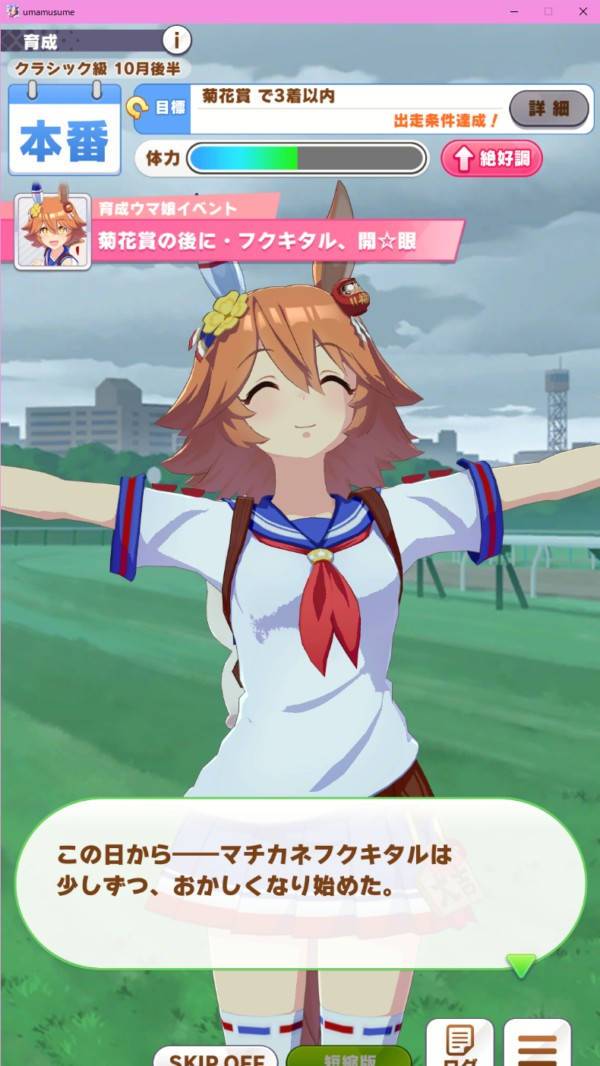
Task: Open the hamburger menu button
Action: [537, 1043]
